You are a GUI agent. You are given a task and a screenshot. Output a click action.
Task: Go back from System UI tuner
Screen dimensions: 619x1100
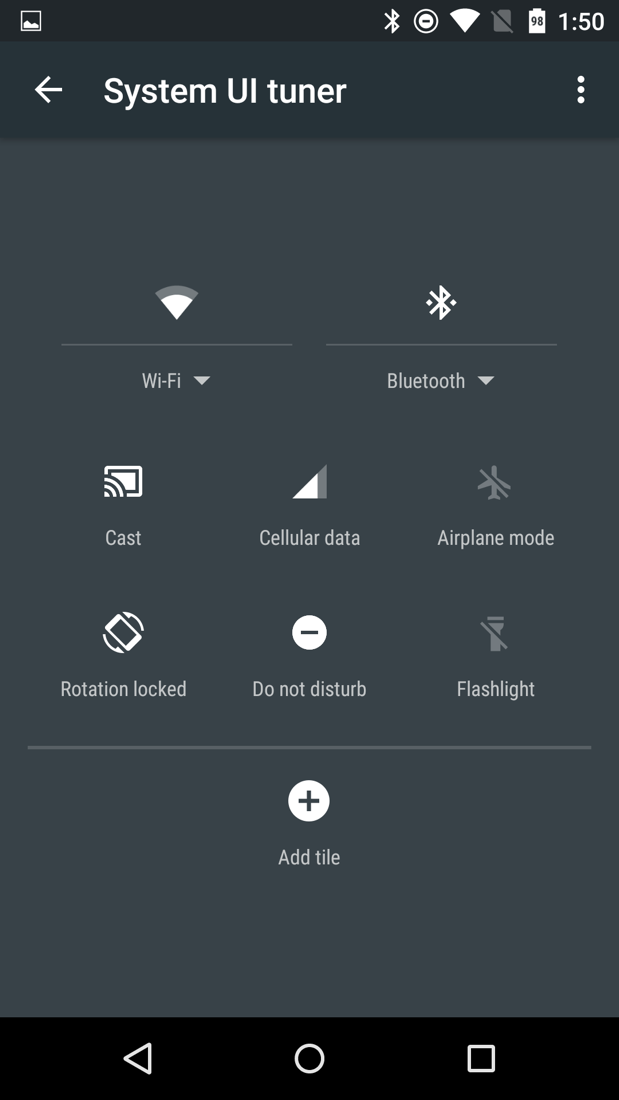click(x=48, y=90)
